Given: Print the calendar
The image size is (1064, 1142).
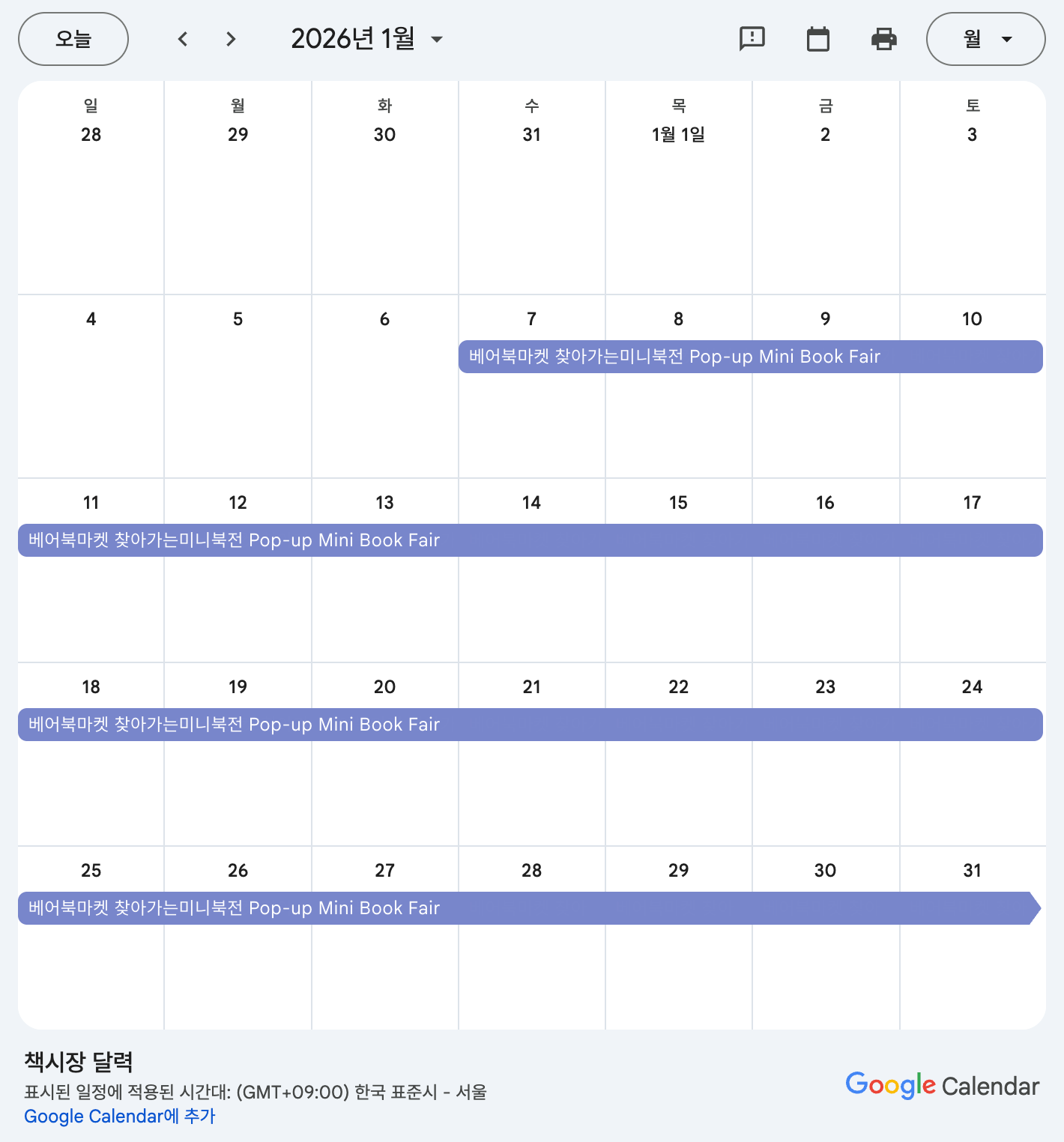Looking at the screenshot, I should [x=884, y=39].
